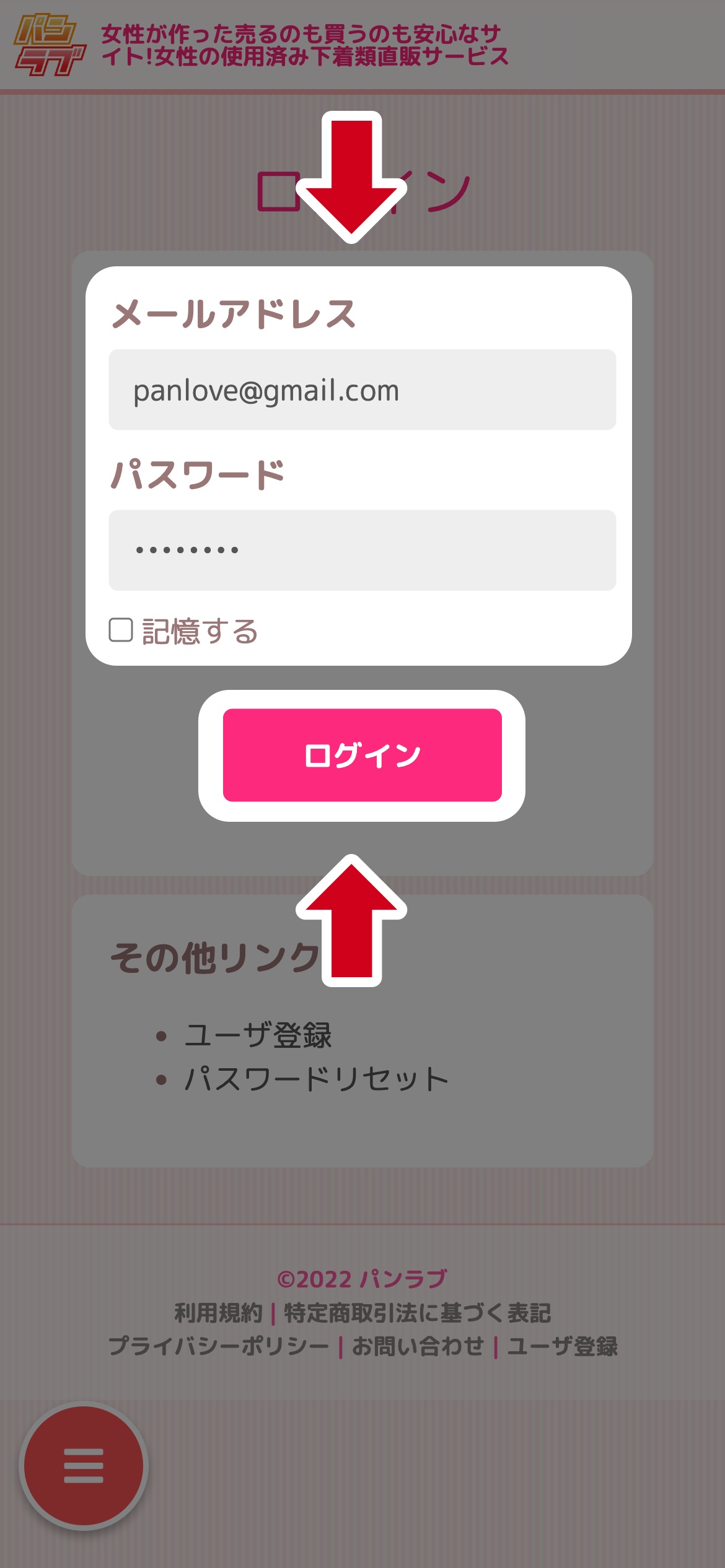Open the red hamburger menu button
Image resolution: width=725 pixels, height=1568 pixels.
pyautogui.click(x=84, y=1465)
